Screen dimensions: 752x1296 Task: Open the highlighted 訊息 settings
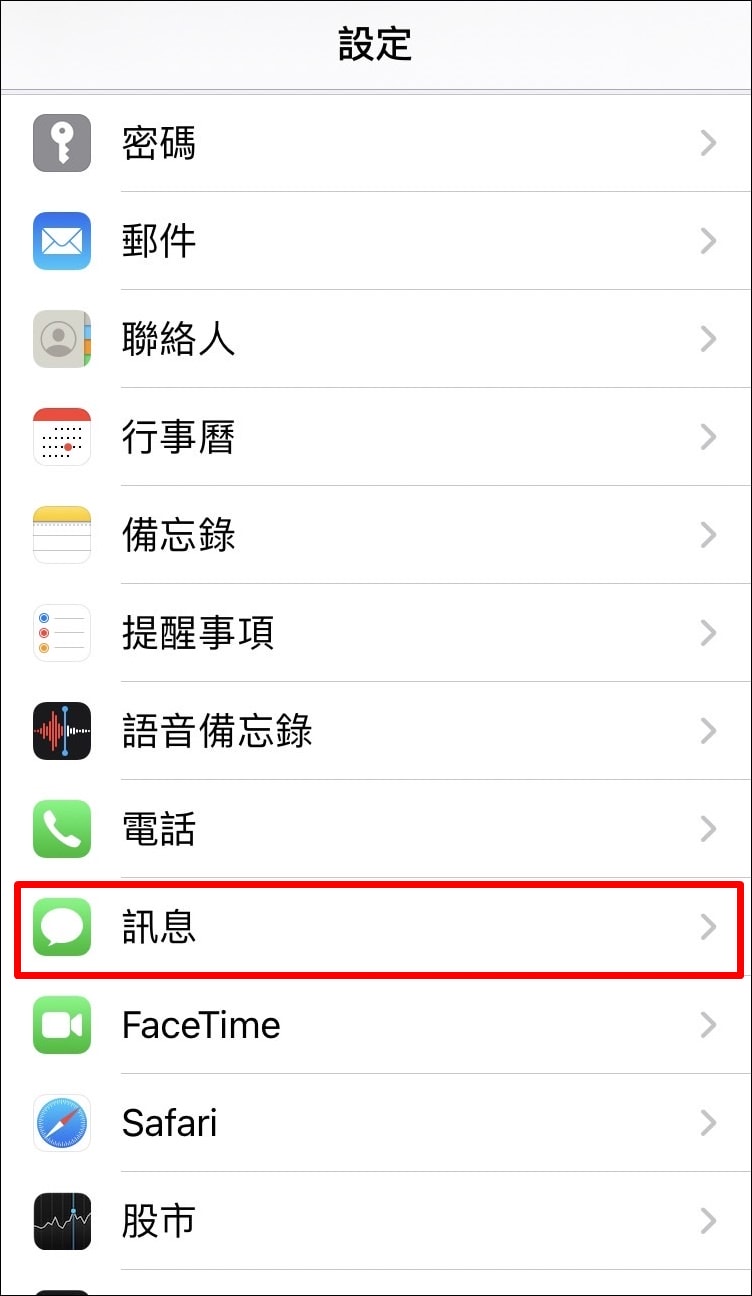click(x=376, y=927)
